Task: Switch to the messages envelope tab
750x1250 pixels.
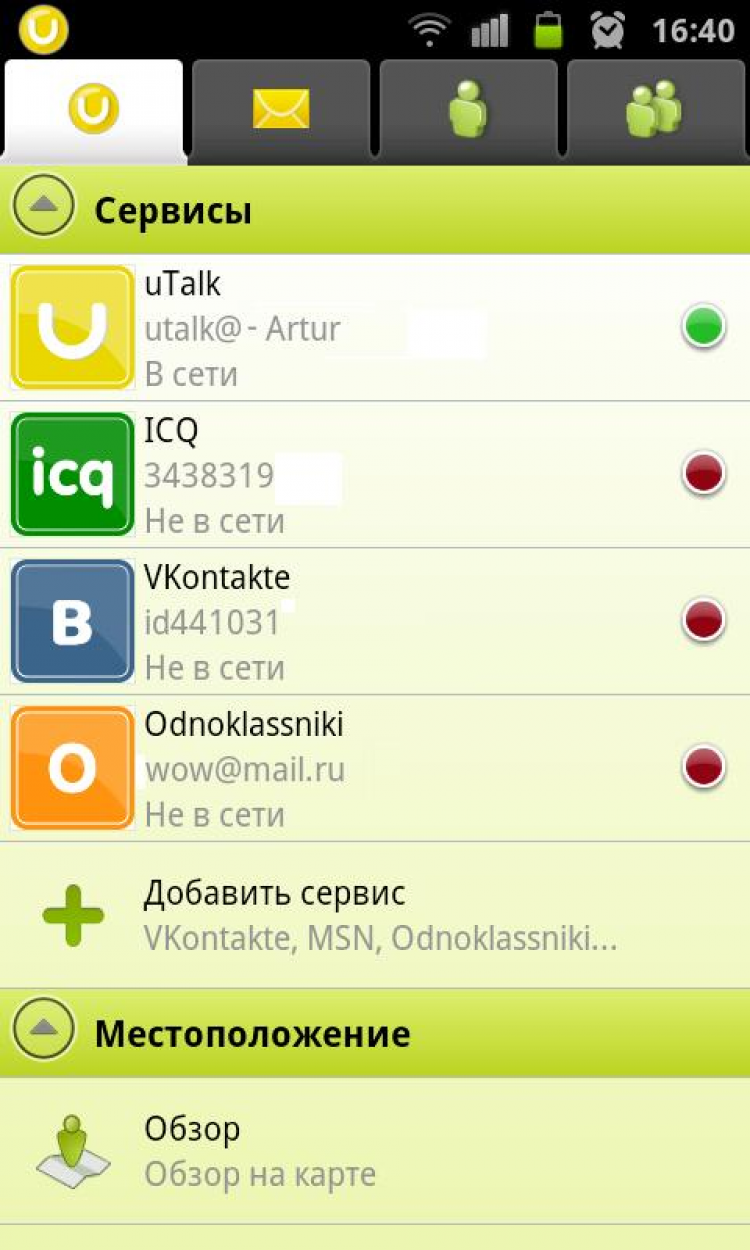Action: click(281, 109)
